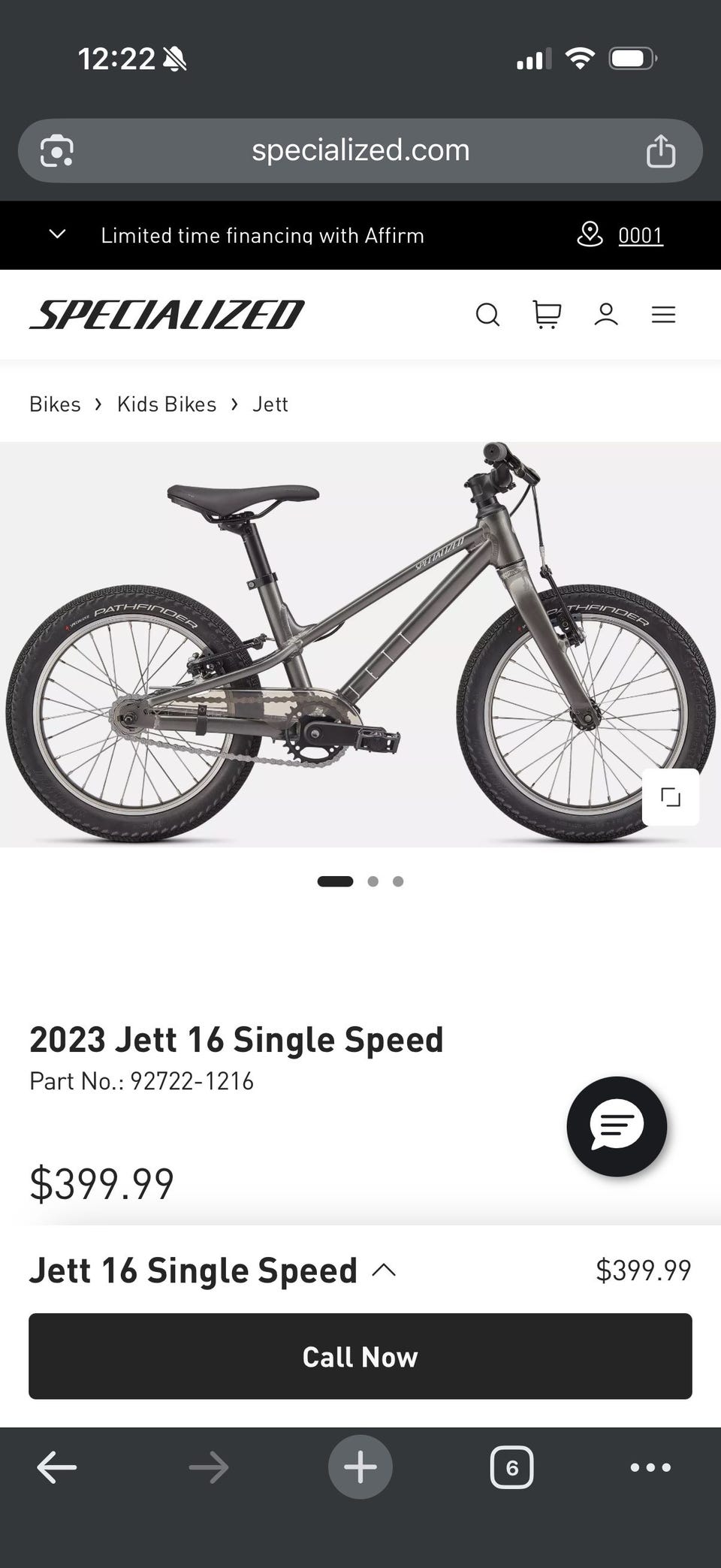Expand the Jett 16 Single Speed summary
Image resolution: width=721 pixels, height=1568 pixels.
click(x=384, y=1270)
